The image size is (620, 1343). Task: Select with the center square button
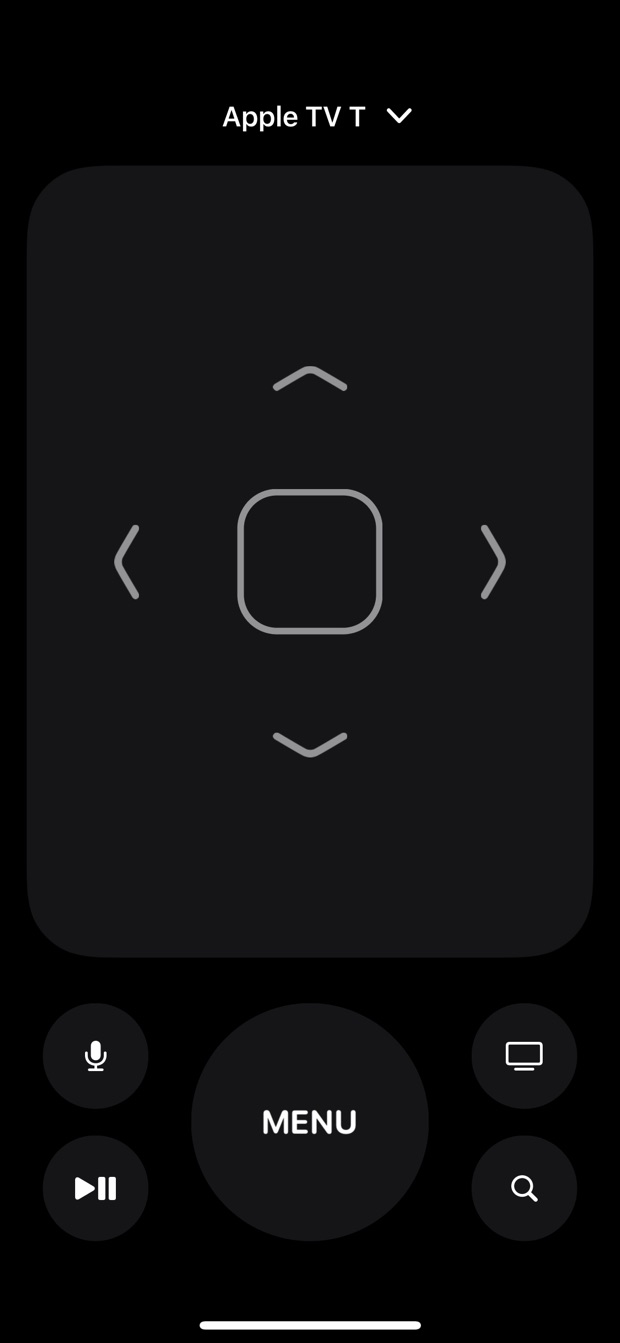[310, 562]
